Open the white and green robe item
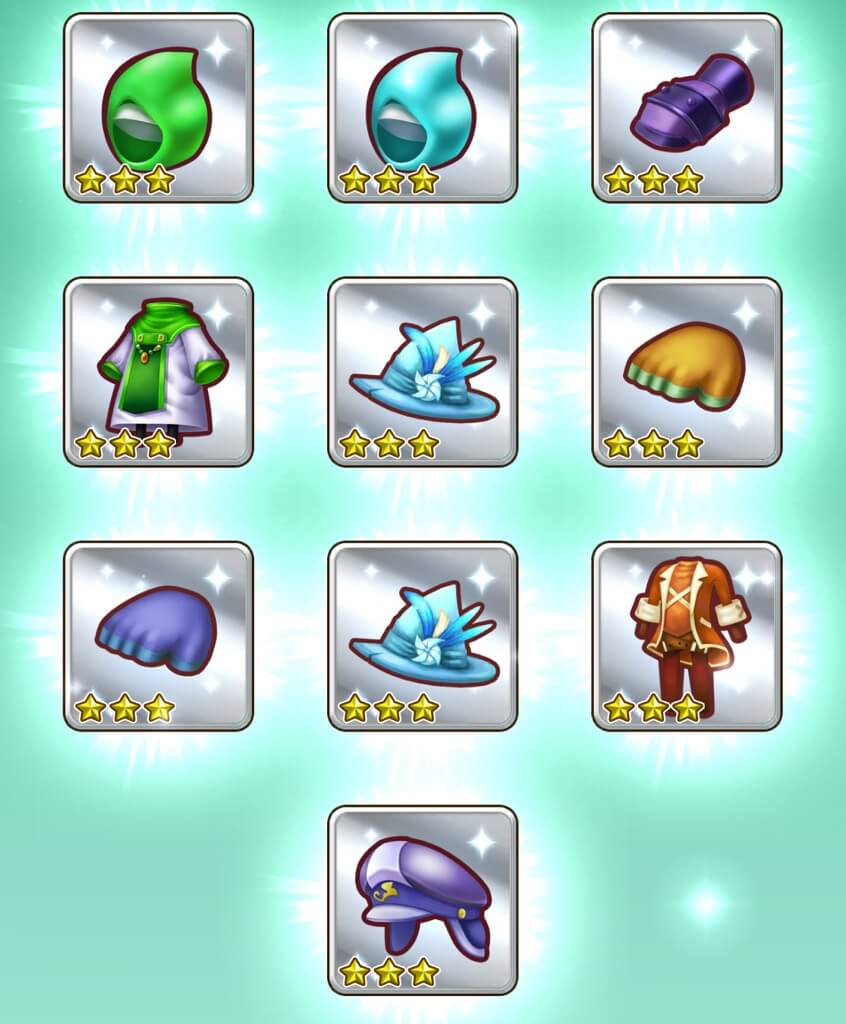The height and width of the screenshot is (1024, 846). pos(158,371)
